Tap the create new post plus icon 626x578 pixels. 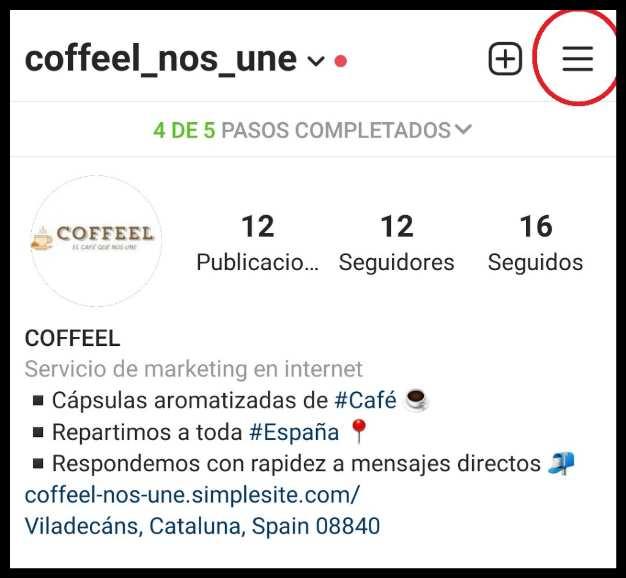505,60
